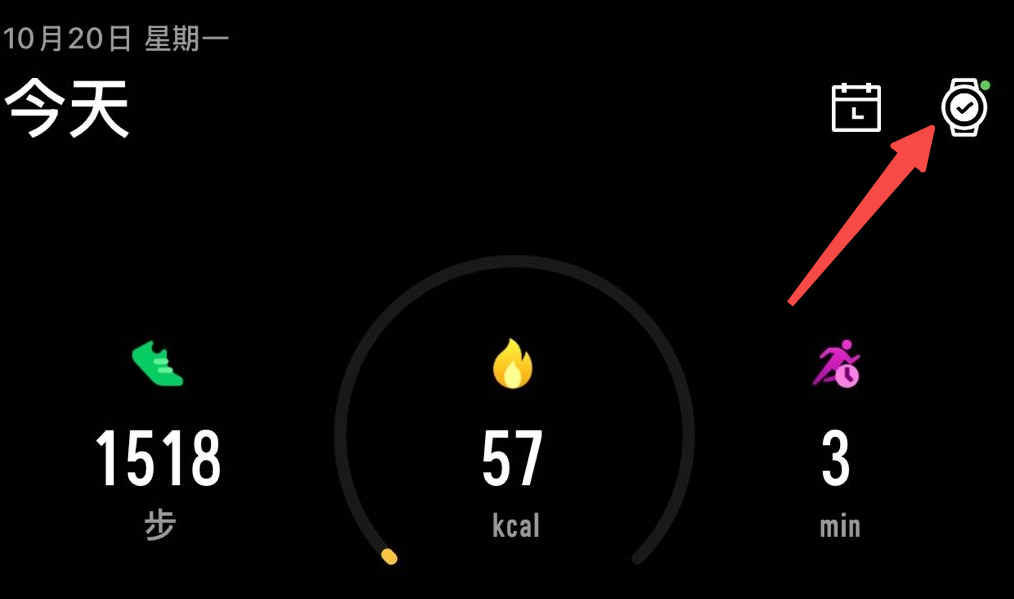The height and width of the screenshot is (599, 1014).
Task: Open the watch device icon
Action: 963,108
